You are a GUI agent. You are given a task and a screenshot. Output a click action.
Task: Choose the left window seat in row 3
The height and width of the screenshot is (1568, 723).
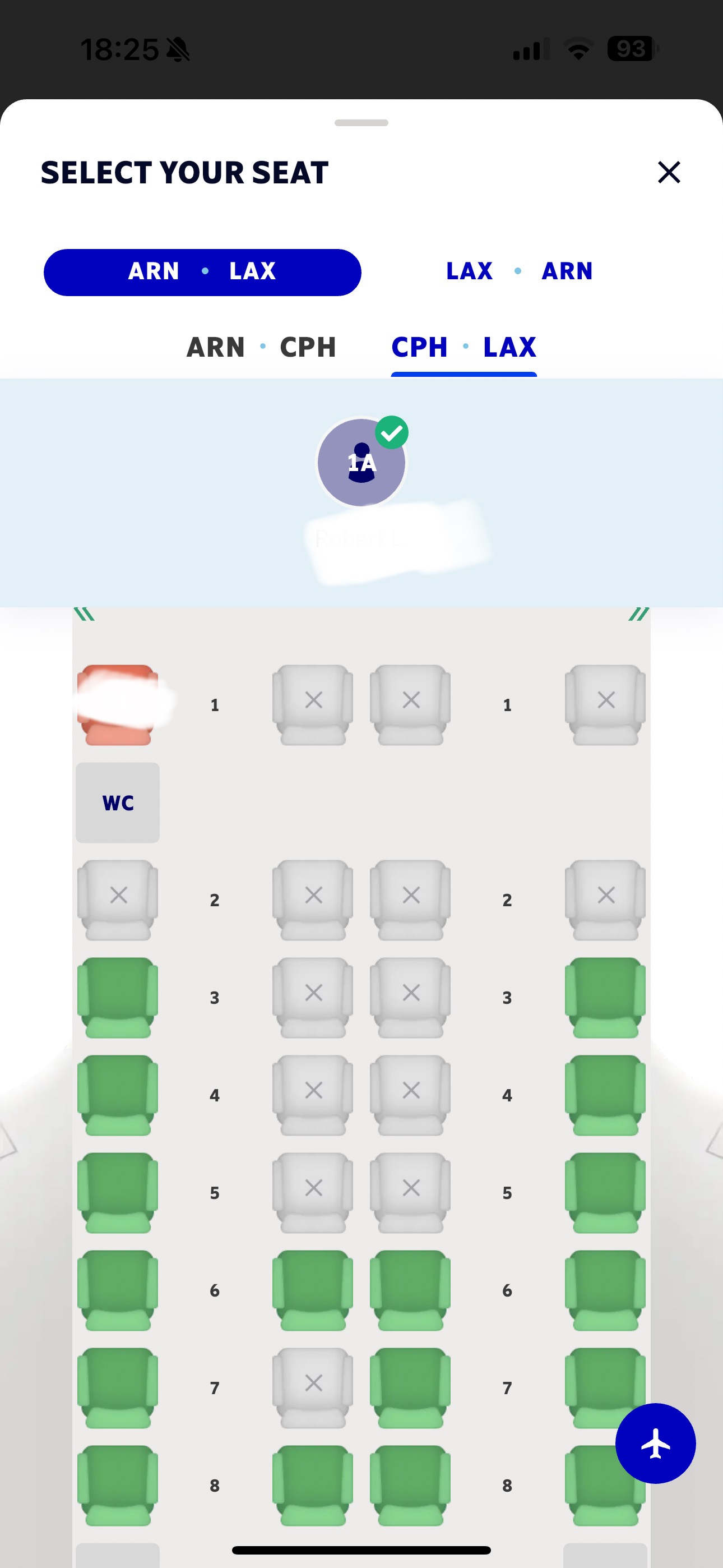point(118,997)
